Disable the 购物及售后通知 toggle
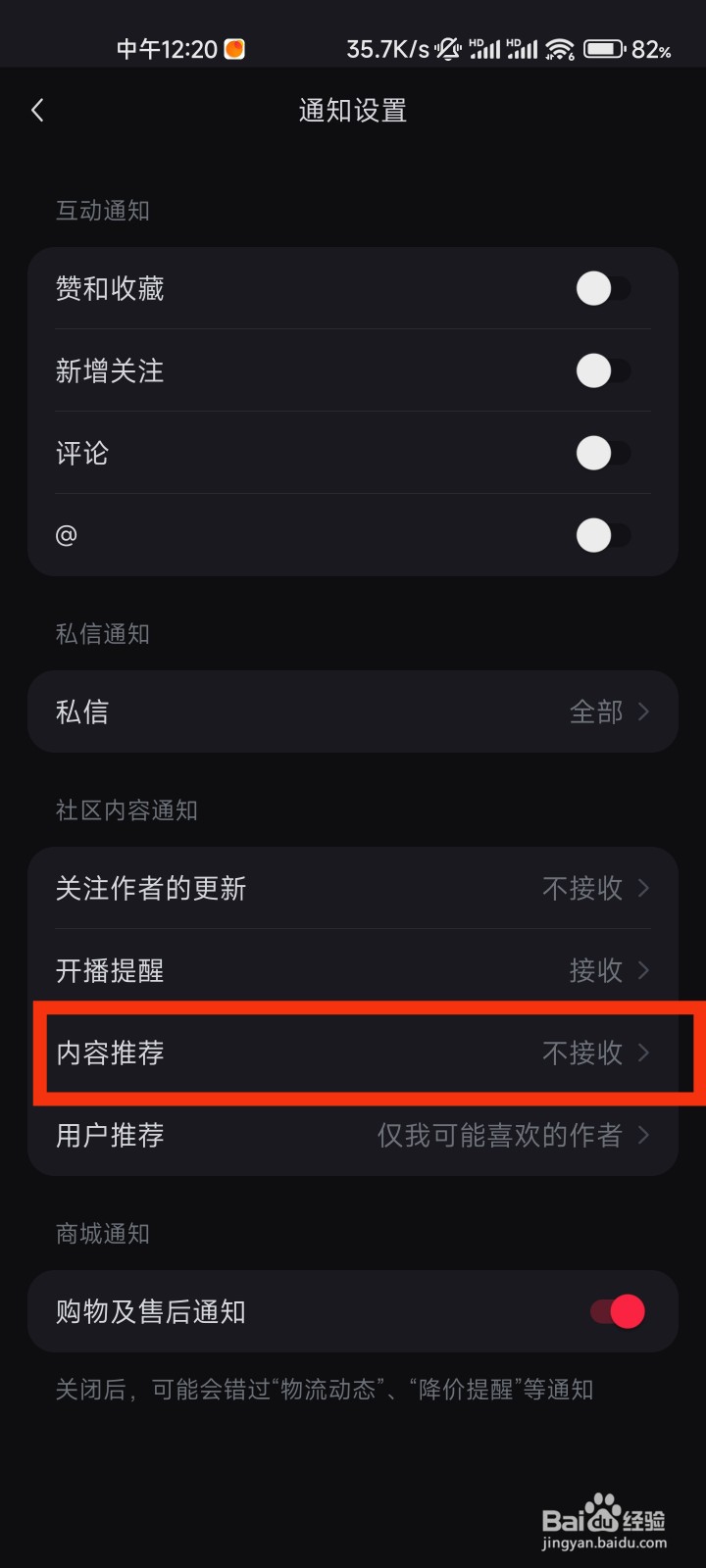 click(x=618, y=1310)
